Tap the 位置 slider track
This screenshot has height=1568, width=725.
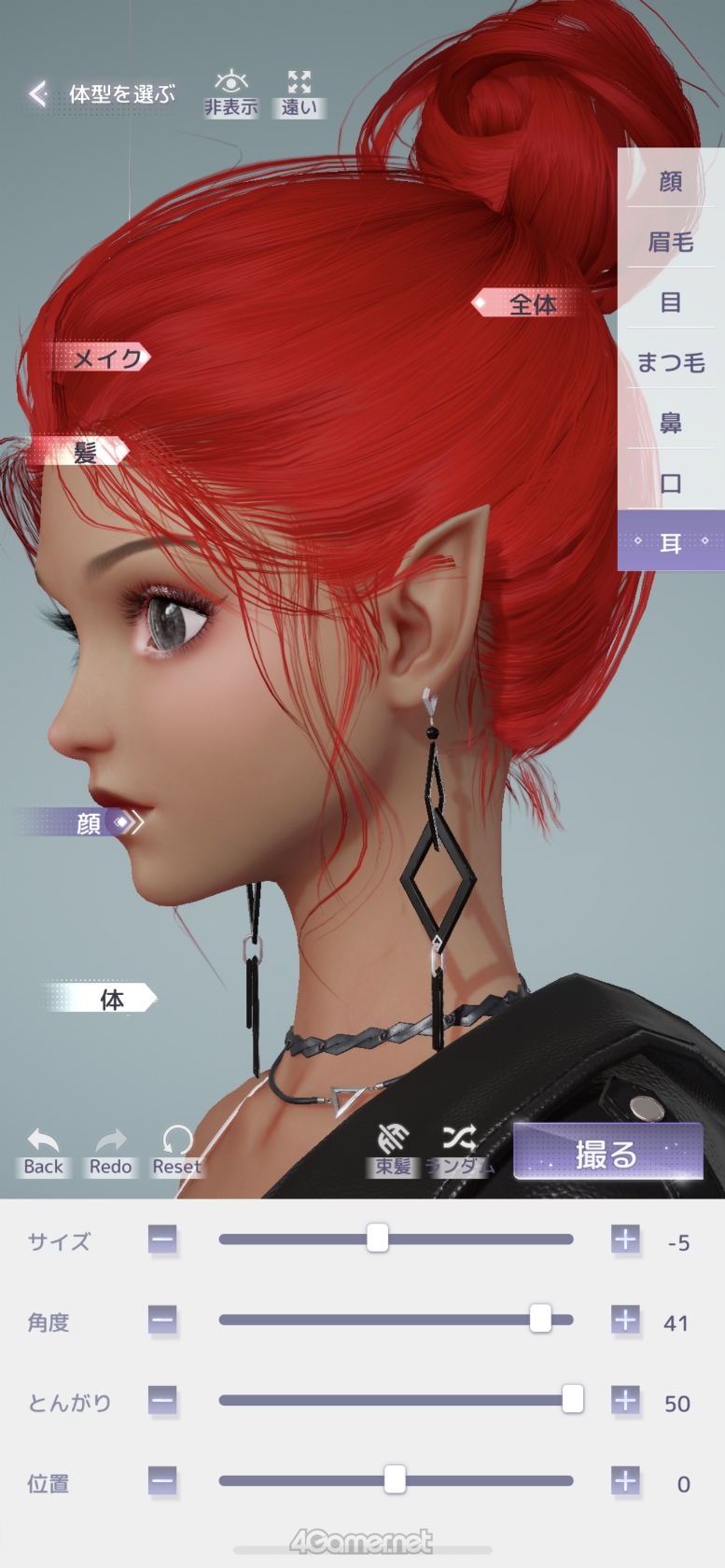[x=396, y=1480]
